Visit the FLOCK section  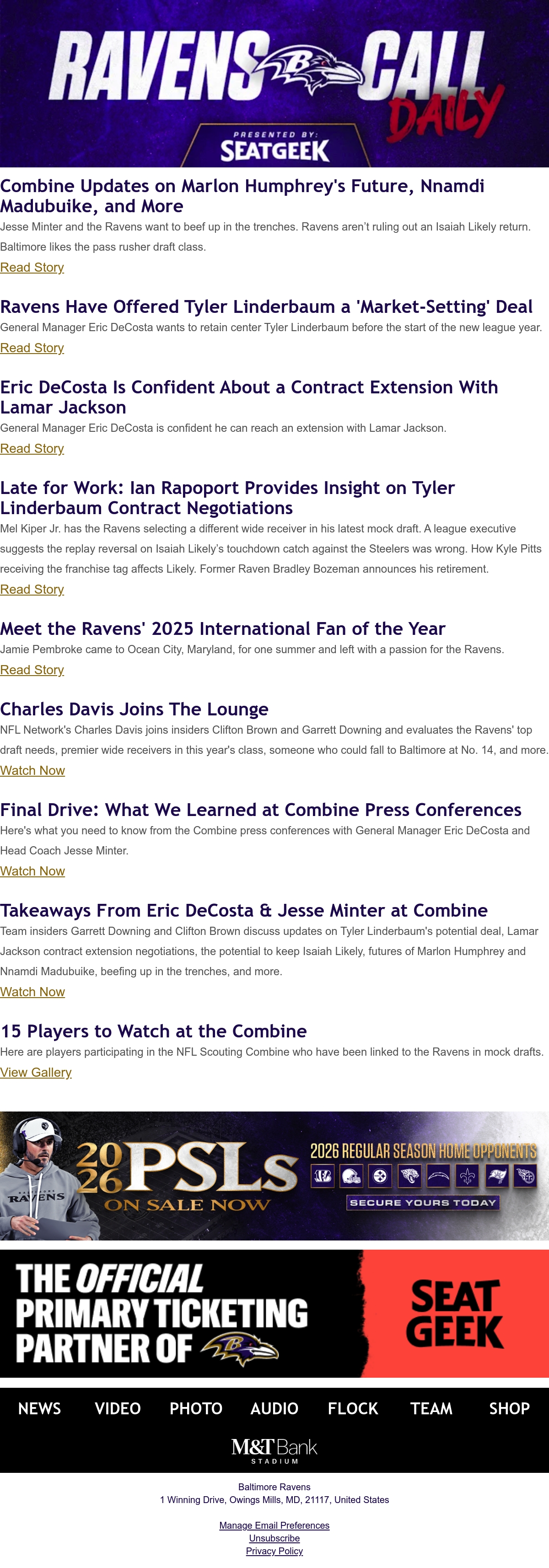[x=353, y=1408]
